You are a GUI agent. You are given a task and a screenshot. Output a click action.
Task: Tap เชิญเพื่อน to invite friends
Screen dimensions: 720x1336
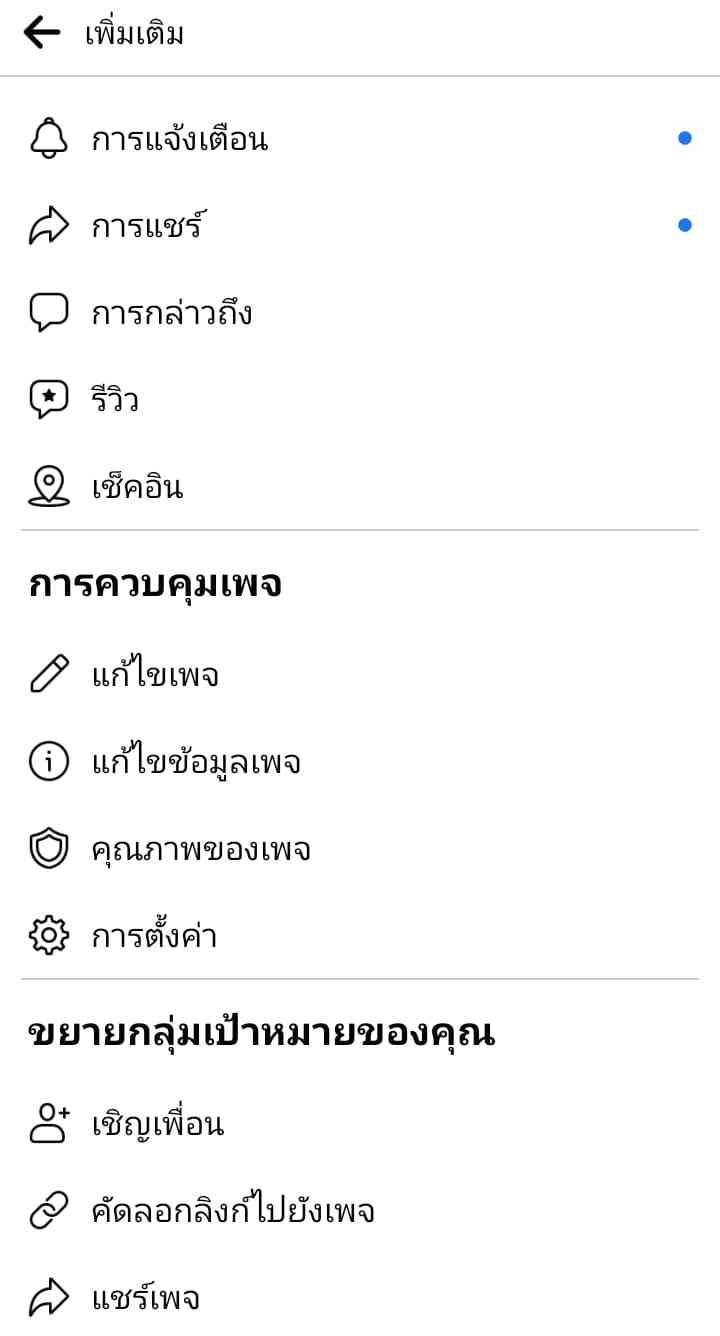[157, 1124]
